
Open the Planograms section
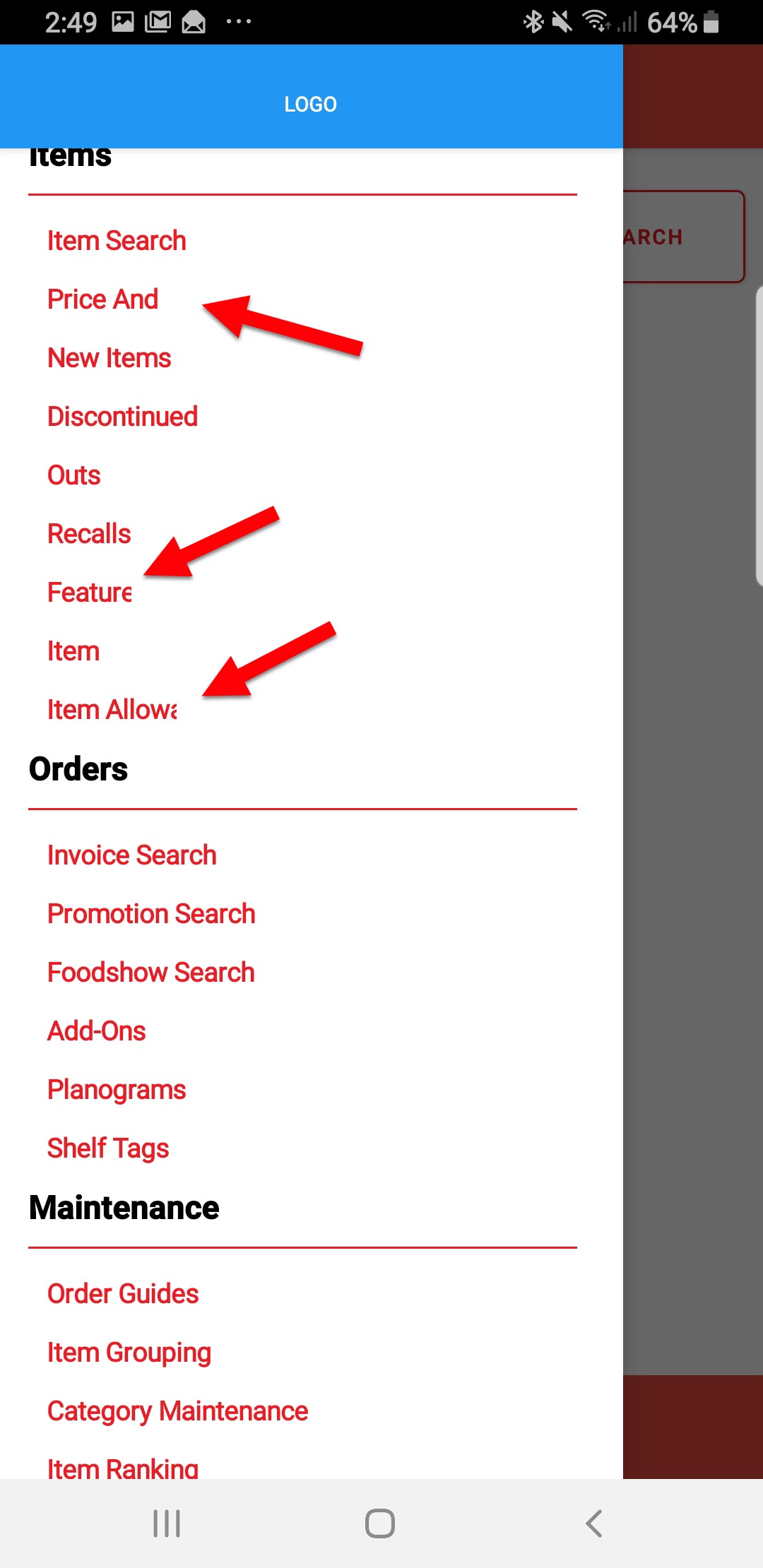tap(115, 1089)
